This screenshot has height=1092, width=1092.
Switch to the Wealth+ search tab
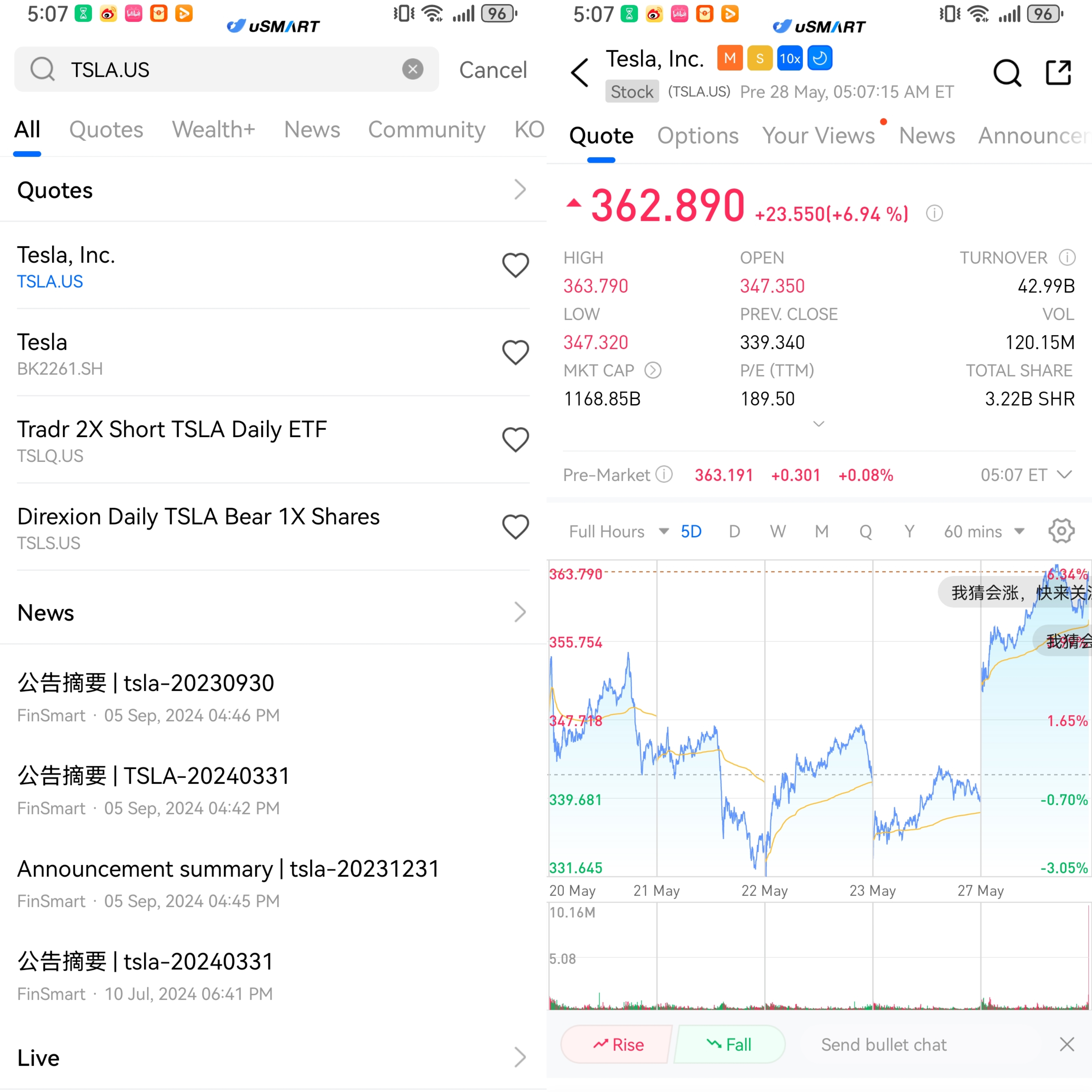coord(213,129)
